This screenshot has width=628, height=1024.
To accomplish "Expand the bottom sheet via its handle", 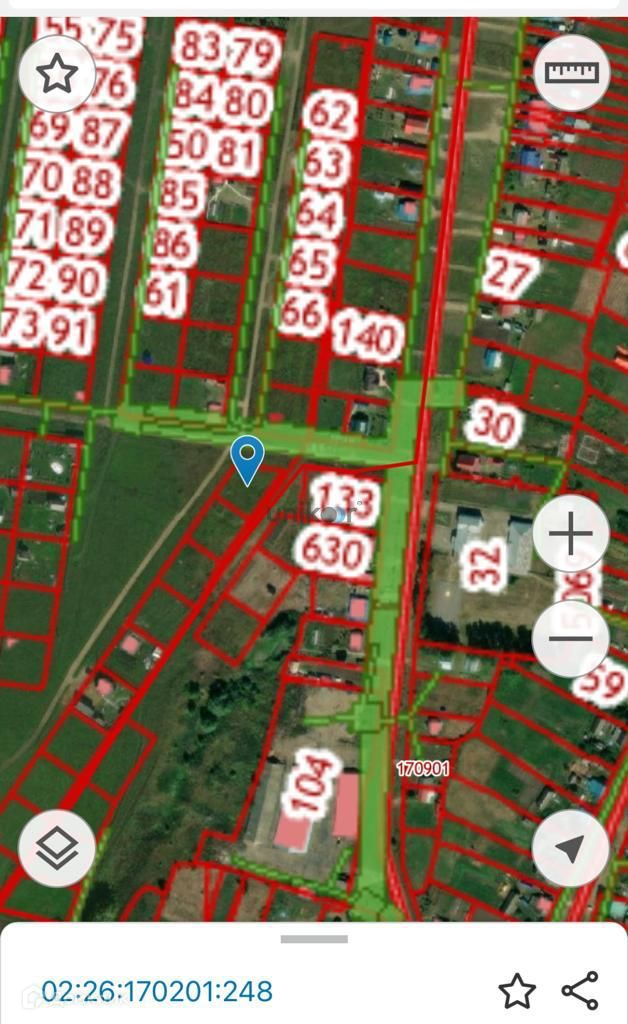I will 314,939.
